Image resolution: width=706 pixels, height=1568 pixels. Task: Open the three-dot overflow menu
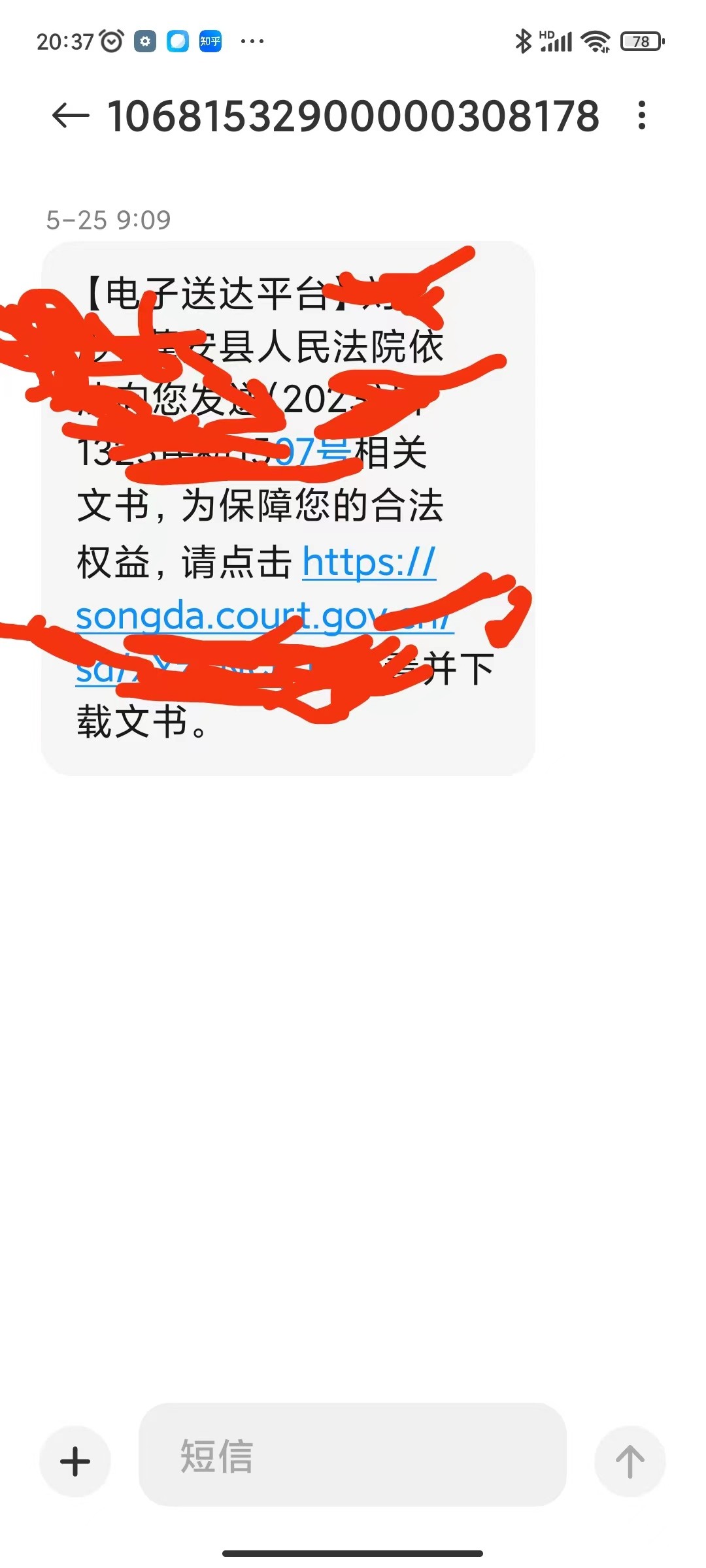(642, 116)
